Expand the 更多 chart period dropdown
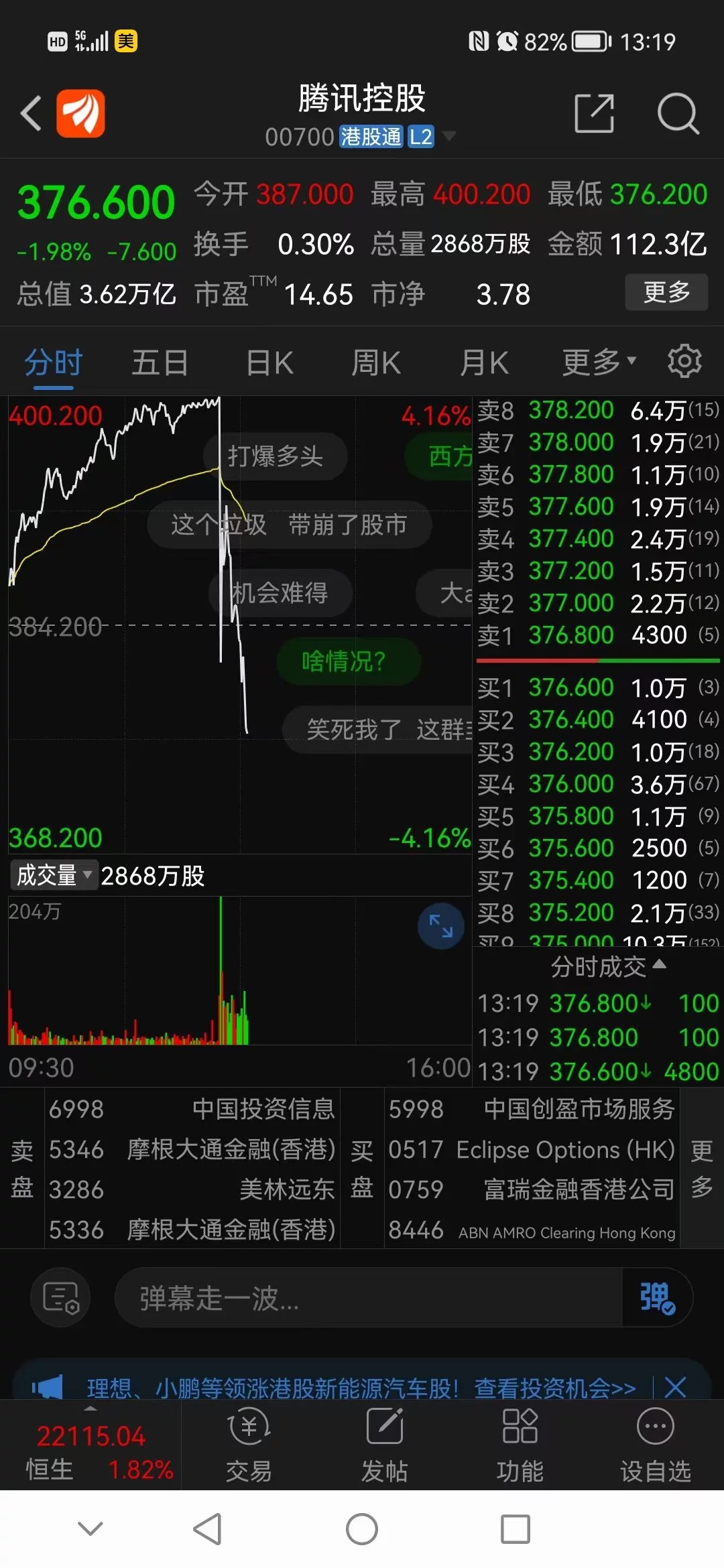This screenshot has width=724, height=1568. 599,363
